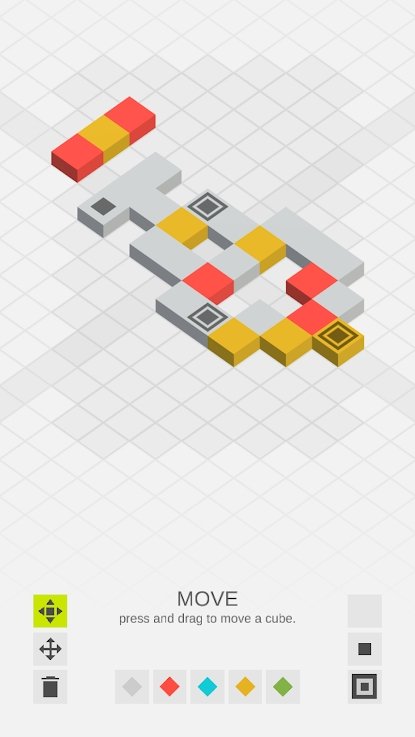Choose the green color swatch

(x=283, y=687)
